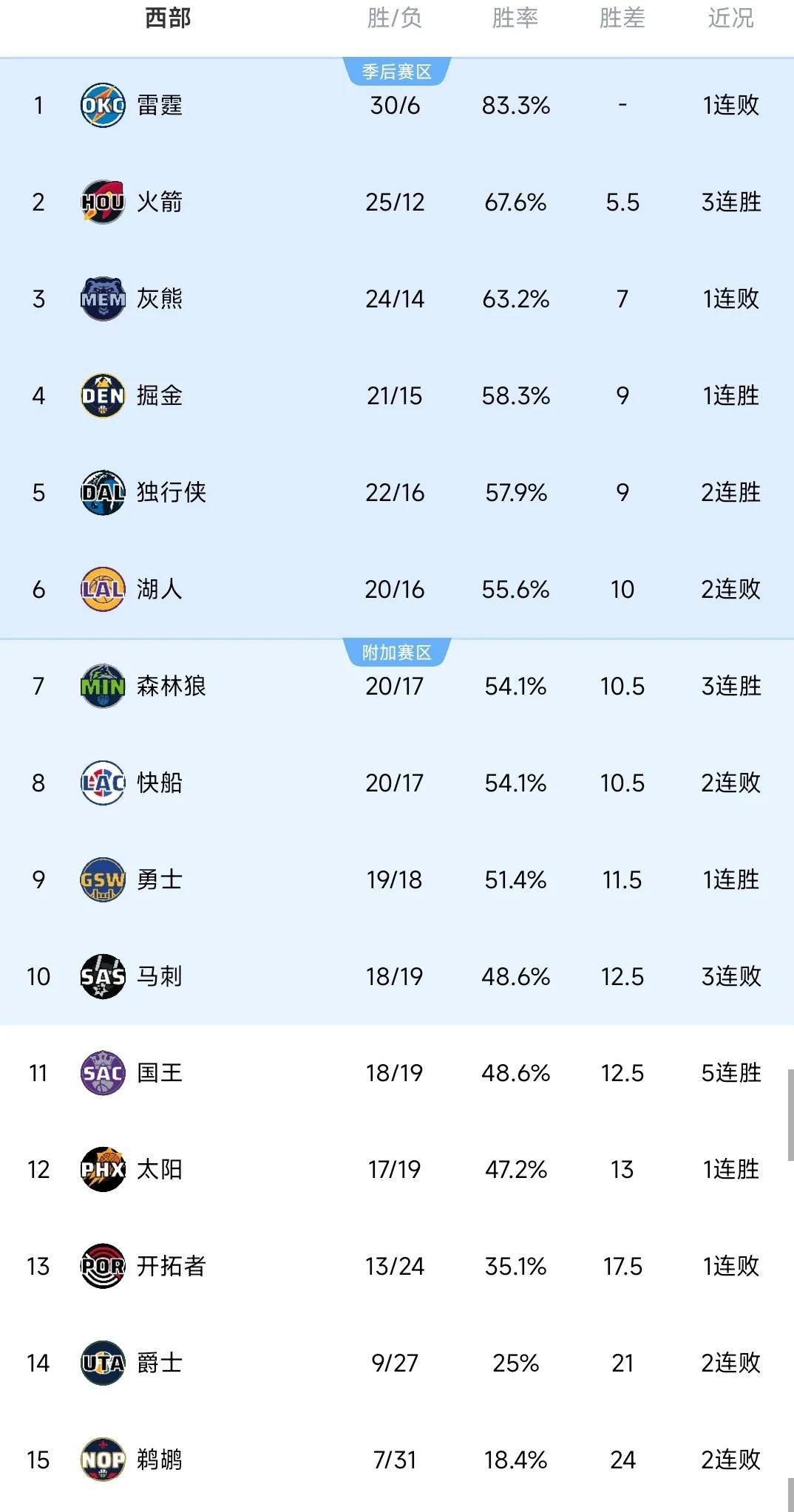Image resolution: width=794 pixels, height=1512 pixels.
Task: Click the 灰熊 MEM team logo
Action: point(103,299)
